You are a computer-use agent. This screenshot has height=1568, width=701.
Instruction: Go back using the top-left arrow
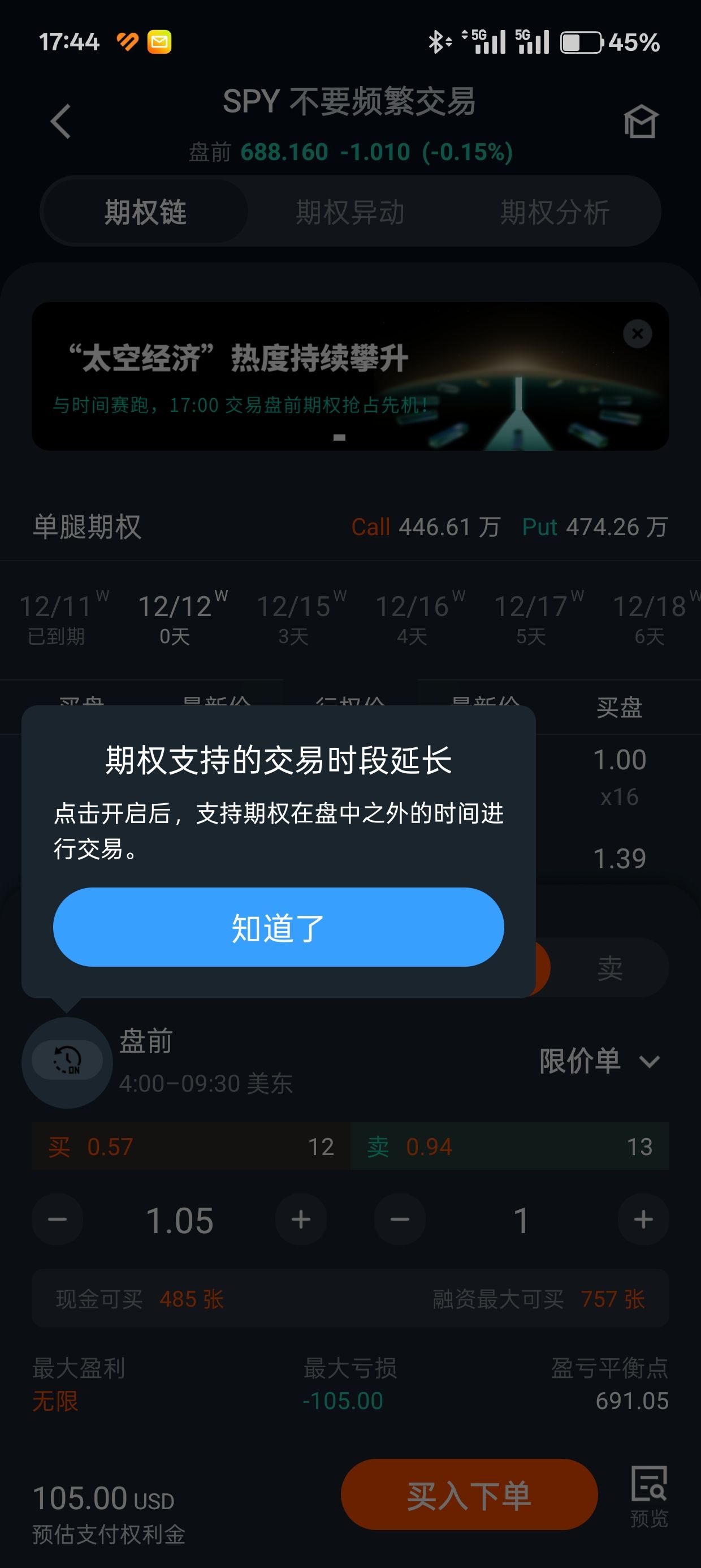tap(61, 122)
